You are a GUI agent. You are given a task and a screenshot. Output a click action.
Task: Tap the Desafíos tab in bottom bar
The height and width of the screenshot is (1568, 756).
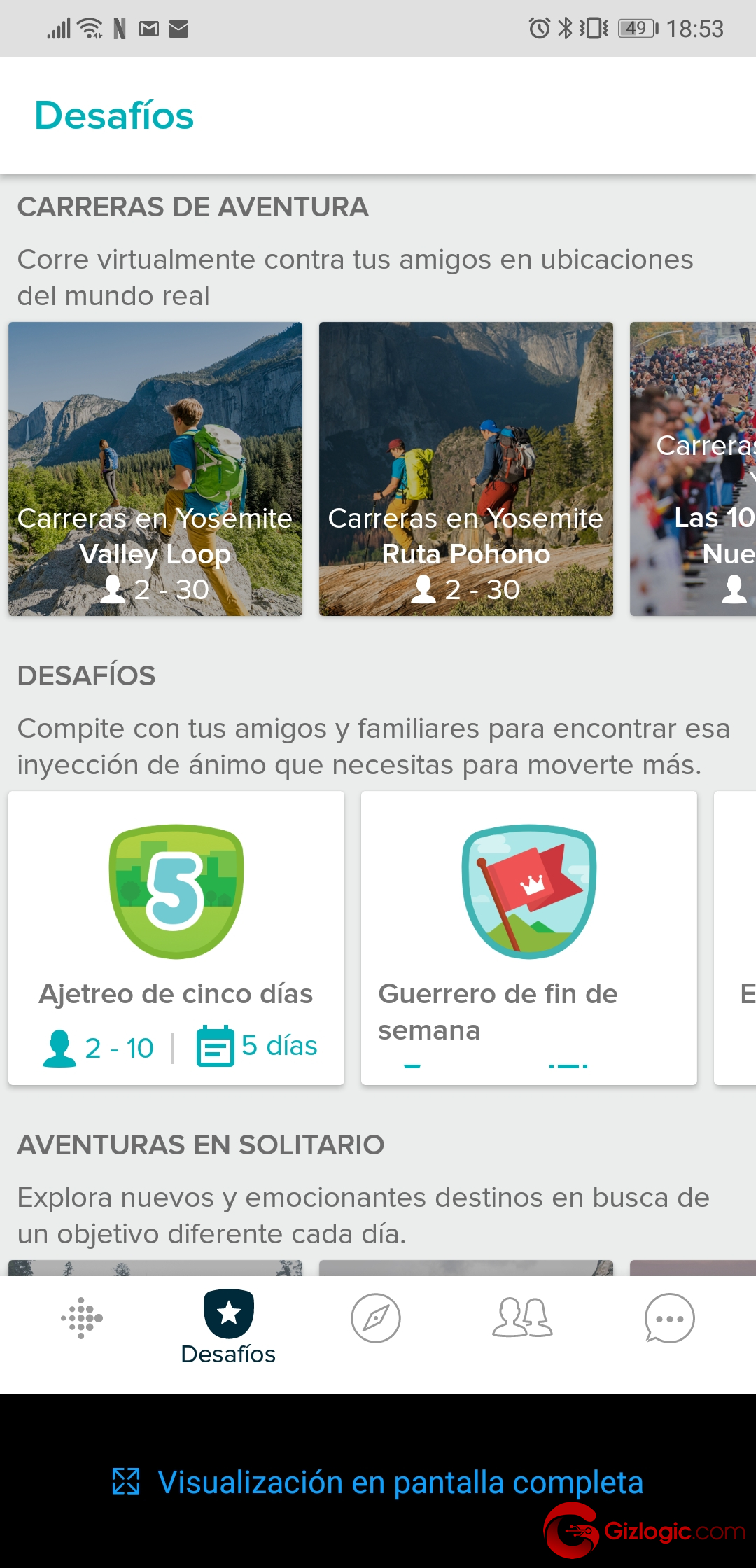coord(228,1327)
